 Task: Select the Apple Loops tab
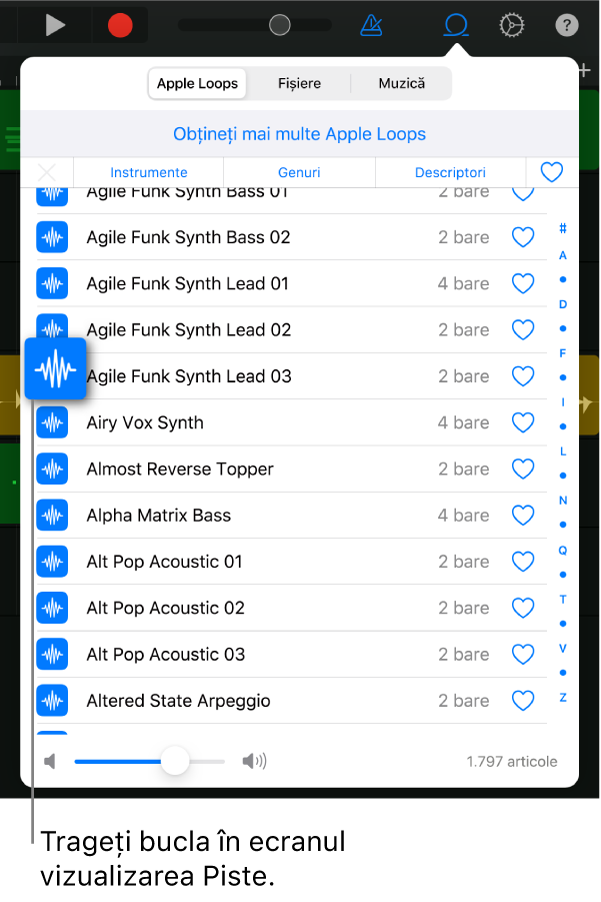pos(198,83)
